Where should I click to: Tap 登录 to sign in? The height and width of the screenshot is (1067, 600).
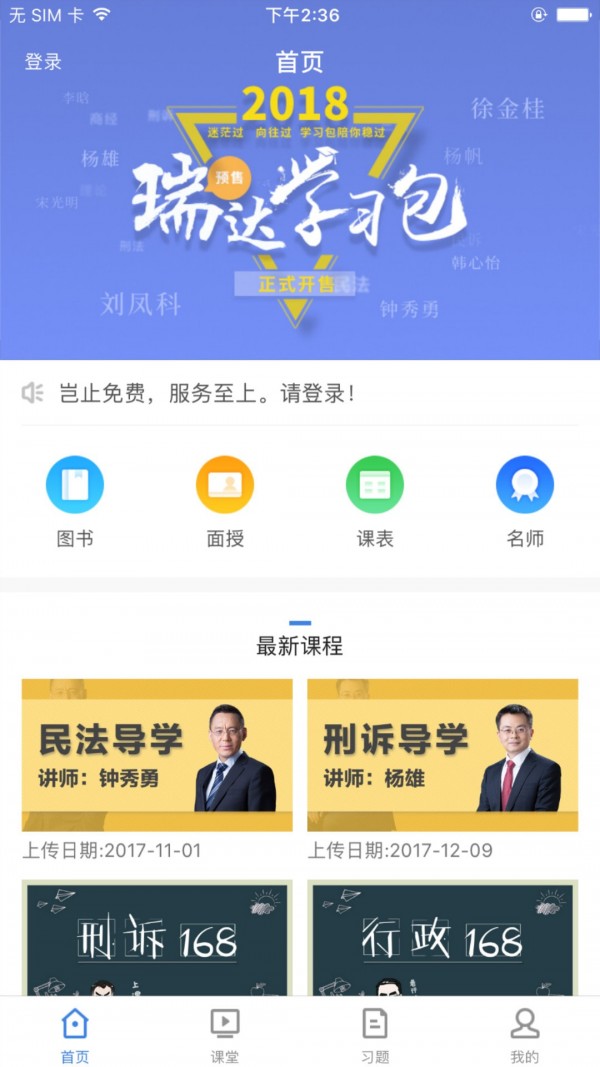43,62
